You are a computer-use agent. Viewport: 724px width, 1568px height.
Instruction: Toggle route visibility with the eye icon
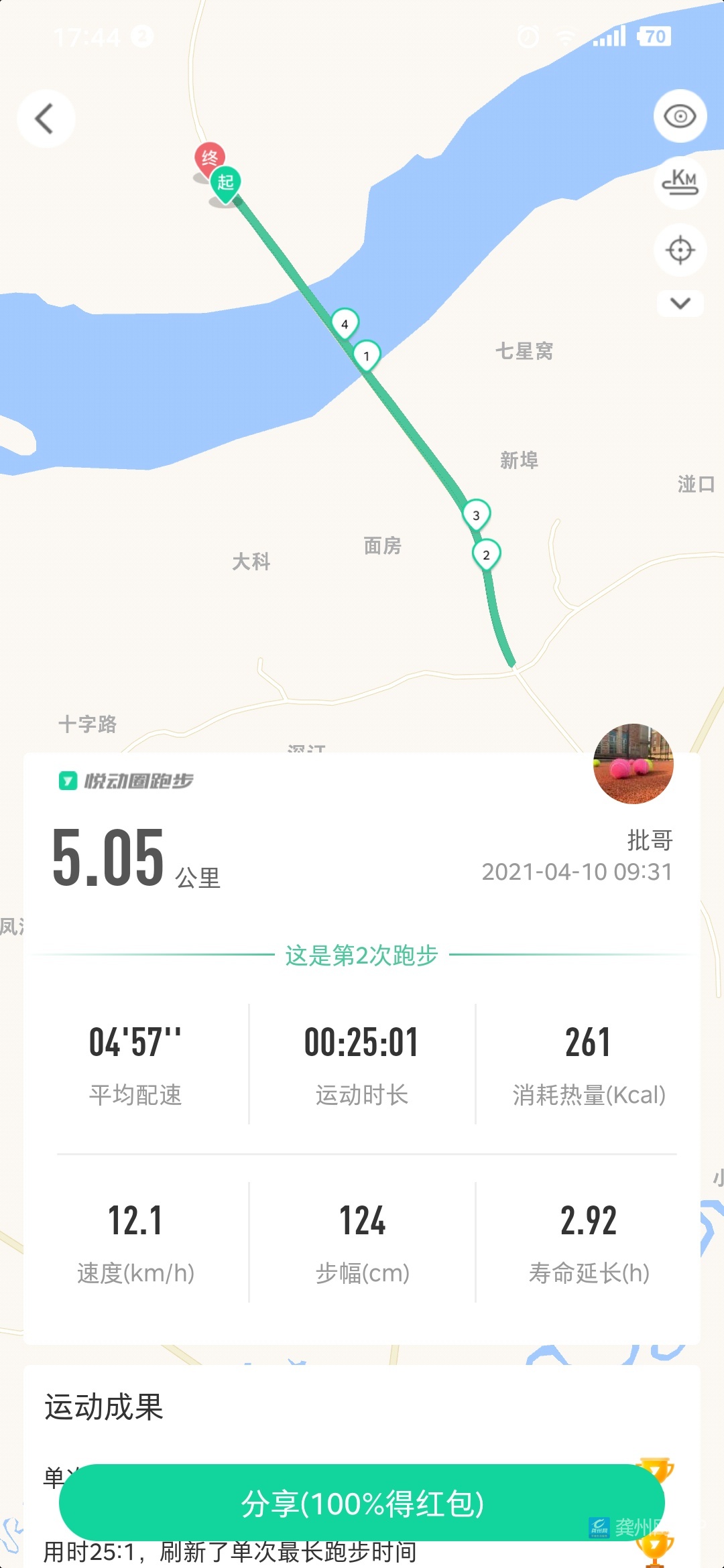coord(680,116)
